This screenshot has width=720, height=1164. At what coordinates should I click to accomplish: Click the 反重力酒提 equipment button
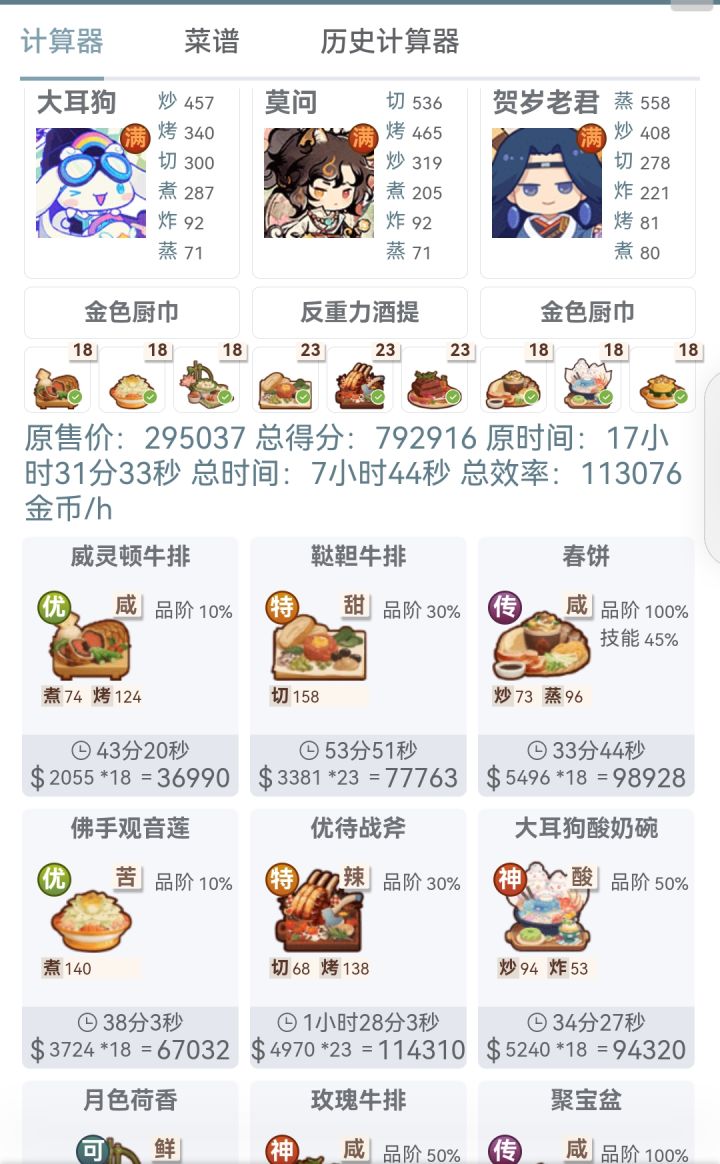pyautogui.click(x=360, y=312)
